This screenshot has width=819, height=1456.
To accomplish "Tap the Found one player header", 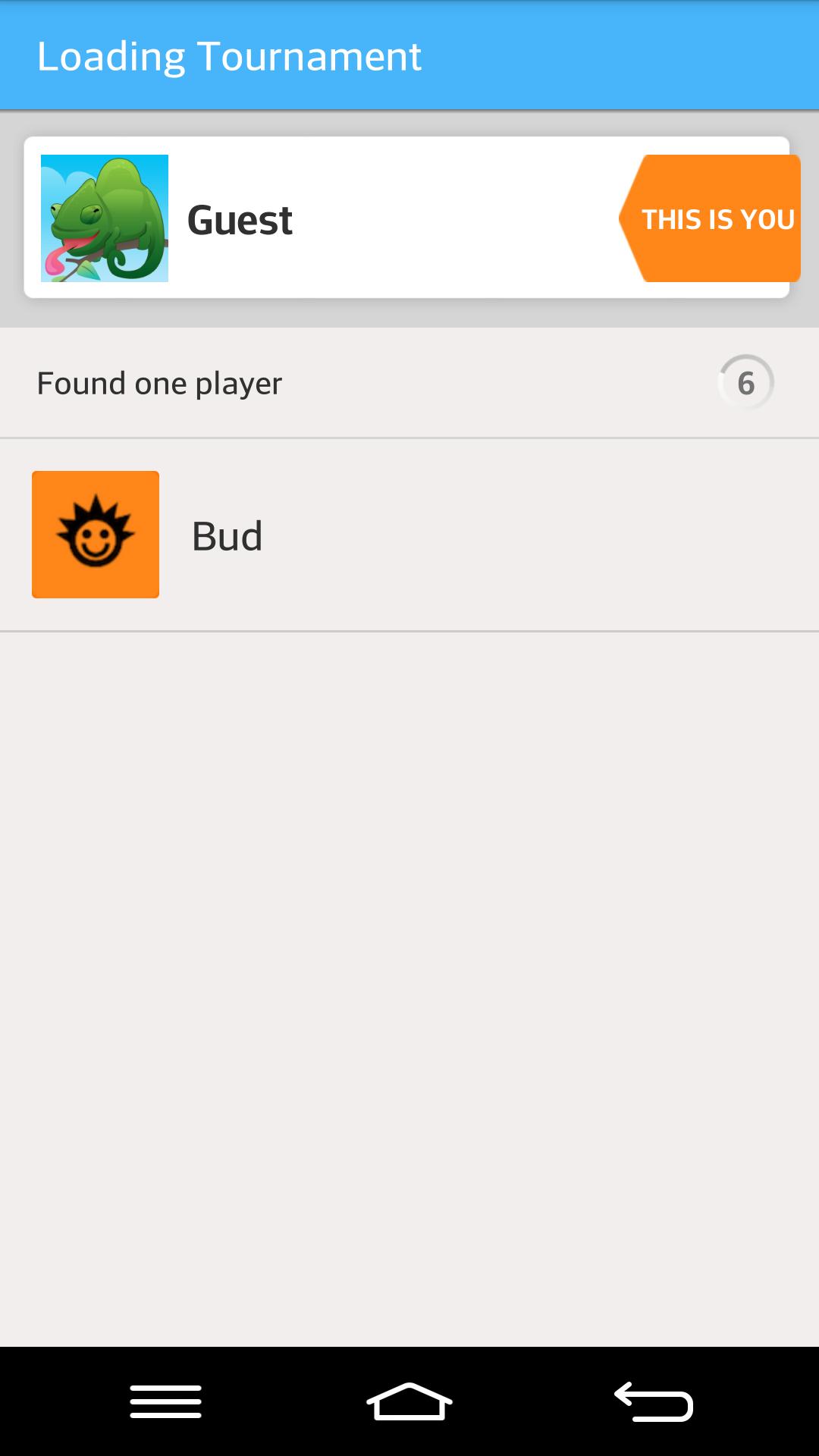I will coord(159,383).
